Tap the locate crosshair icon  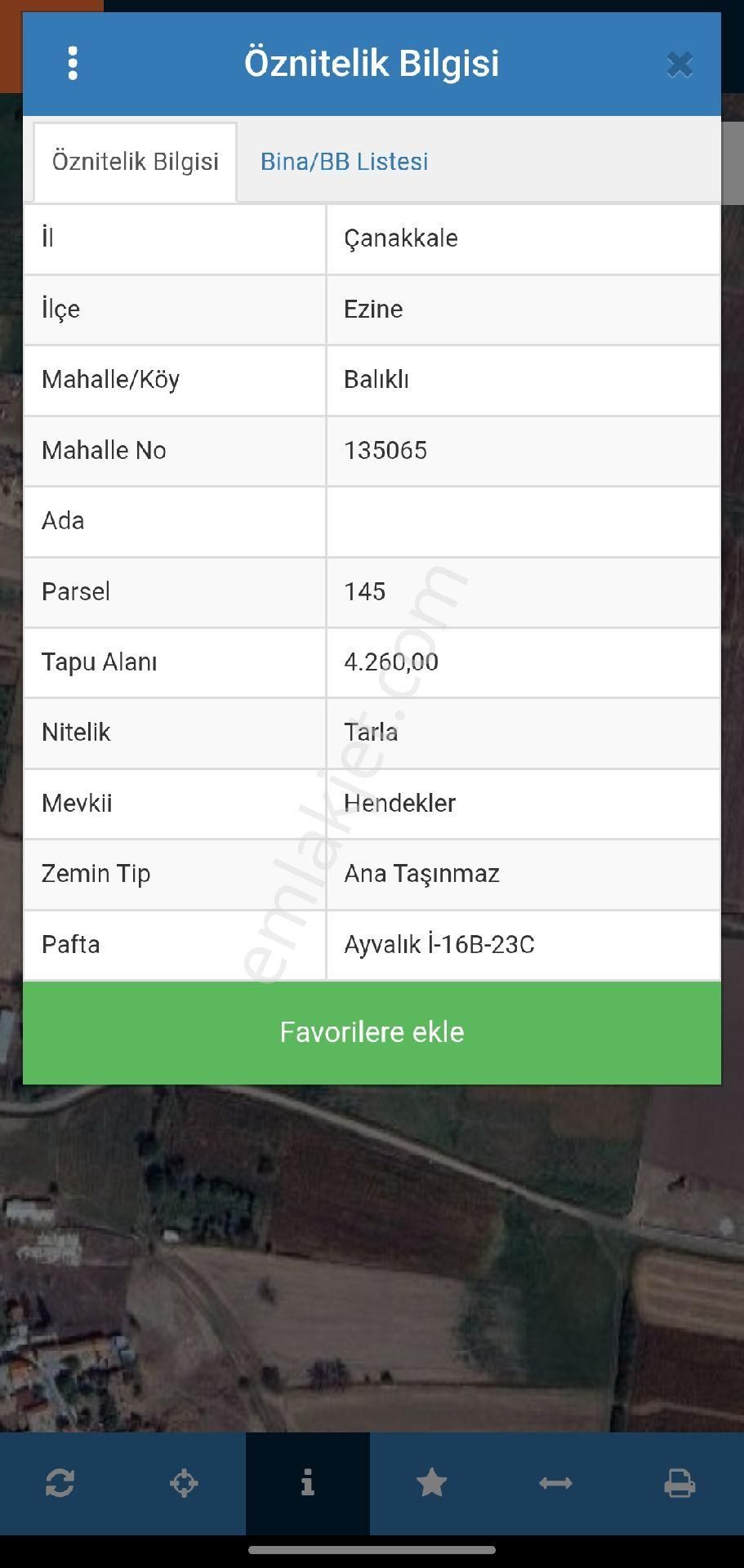coord(184,1482)
